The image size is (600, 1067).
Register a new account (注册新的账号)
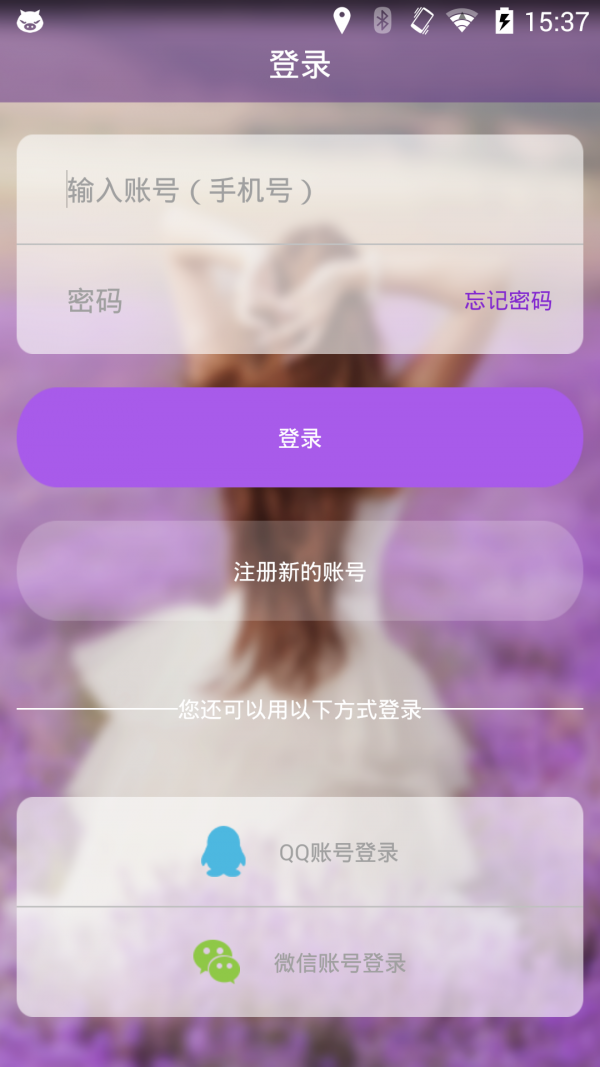(300, 572)
